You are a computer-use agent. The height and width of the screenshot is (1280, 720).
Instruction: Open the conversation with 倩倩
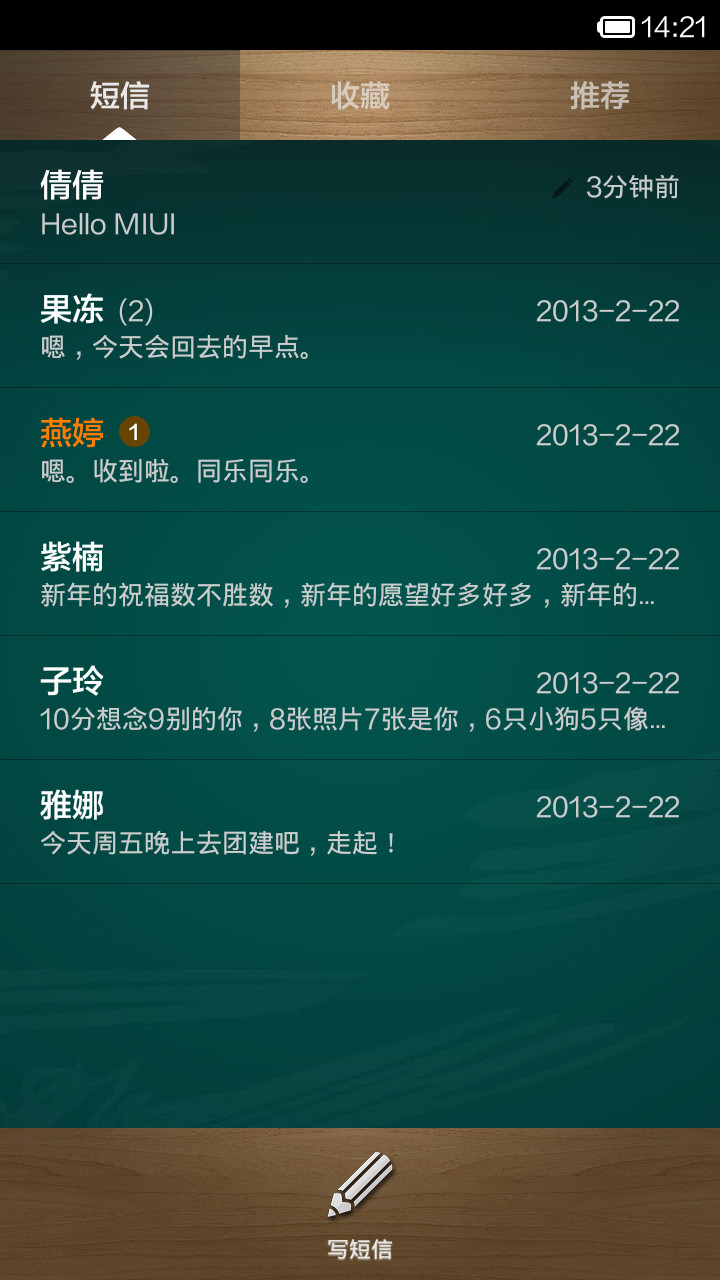360,202
